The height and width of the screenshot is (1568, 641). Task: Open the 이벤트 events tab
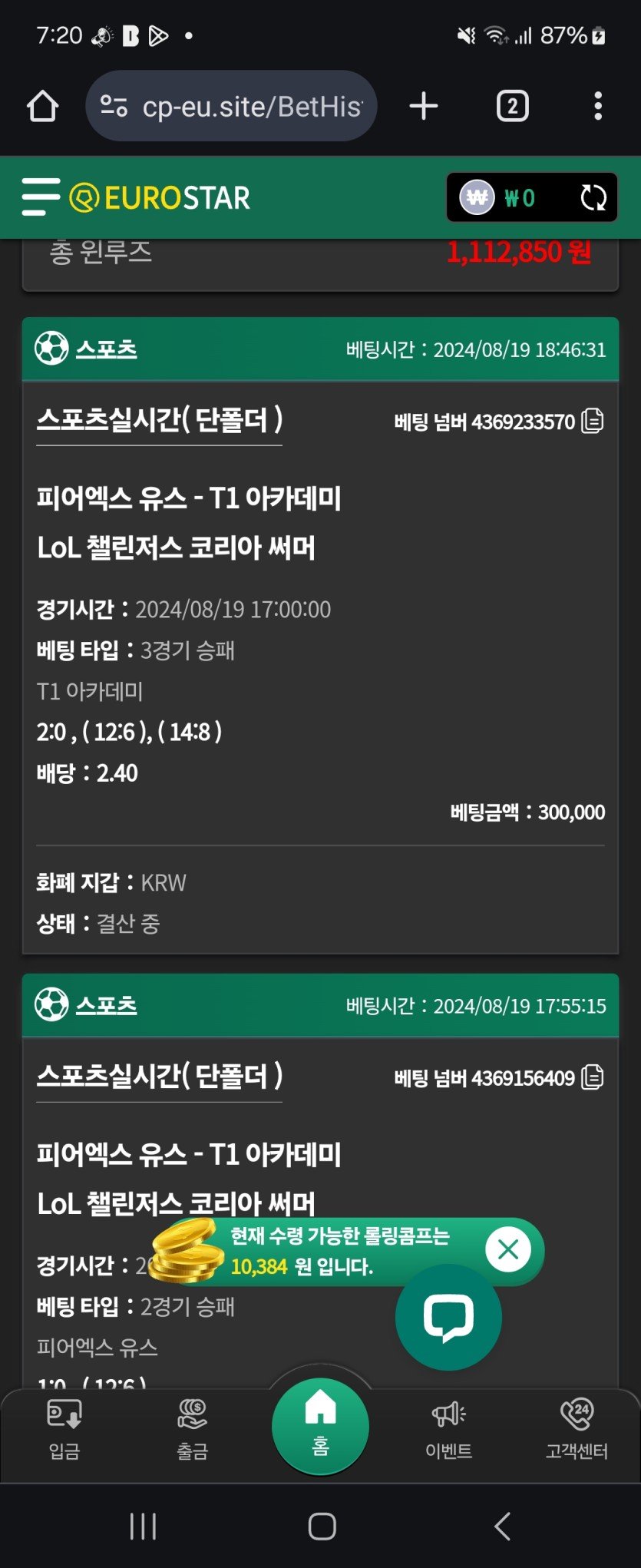448,1429
